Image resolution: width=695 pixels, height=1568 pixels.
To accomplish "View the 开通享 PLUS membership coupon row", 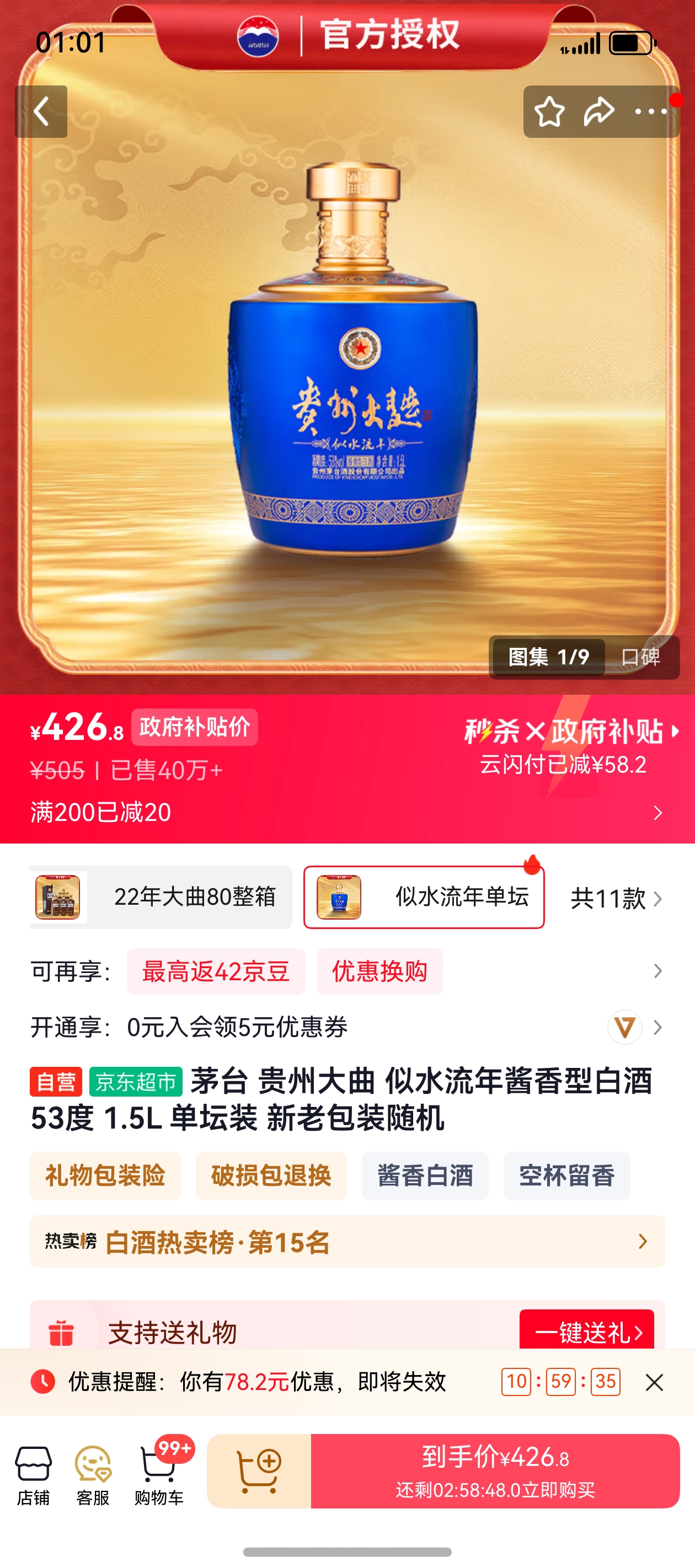I will 239,1028.
